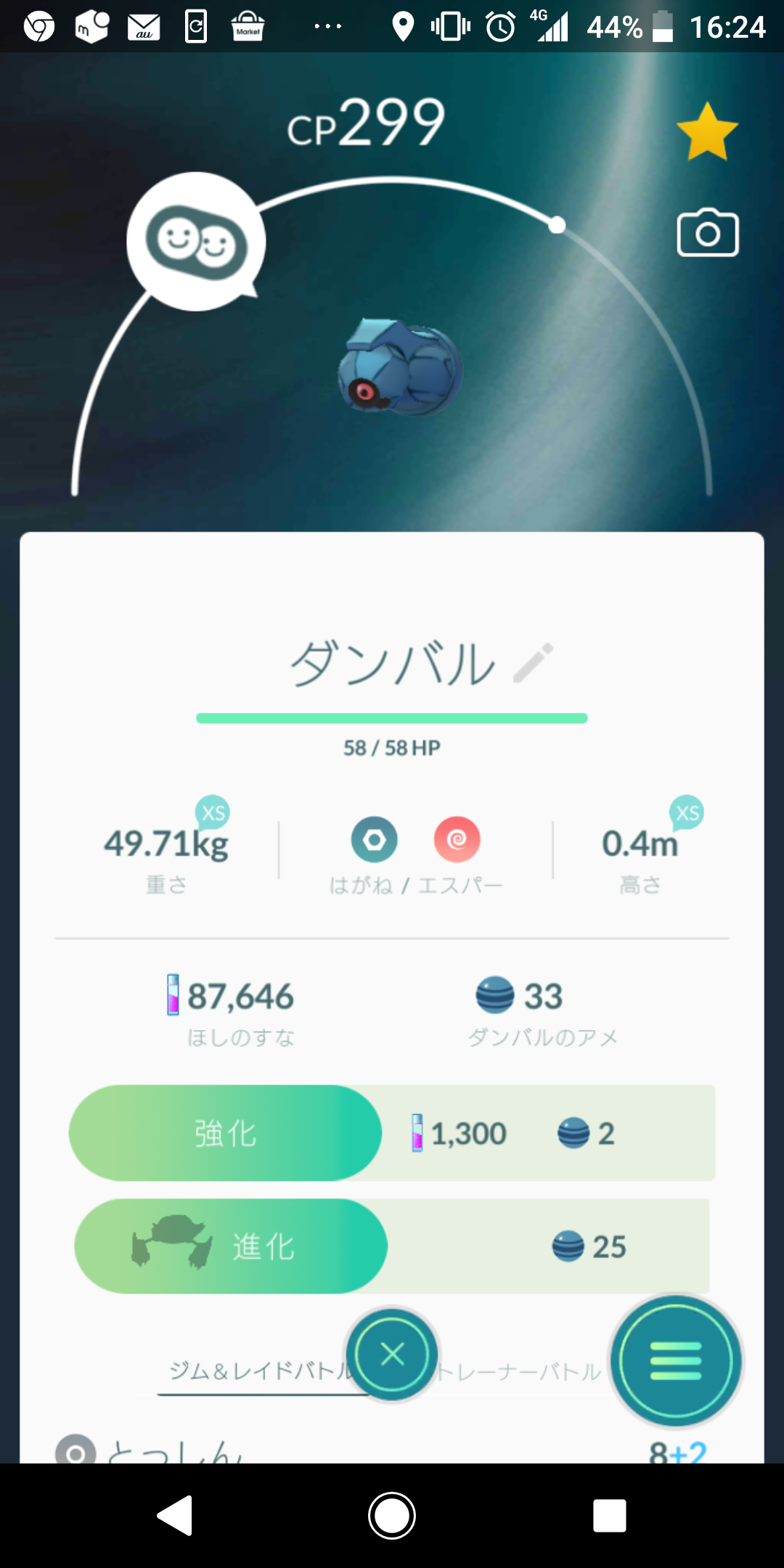Go back with the system back button

[175, 1515]
